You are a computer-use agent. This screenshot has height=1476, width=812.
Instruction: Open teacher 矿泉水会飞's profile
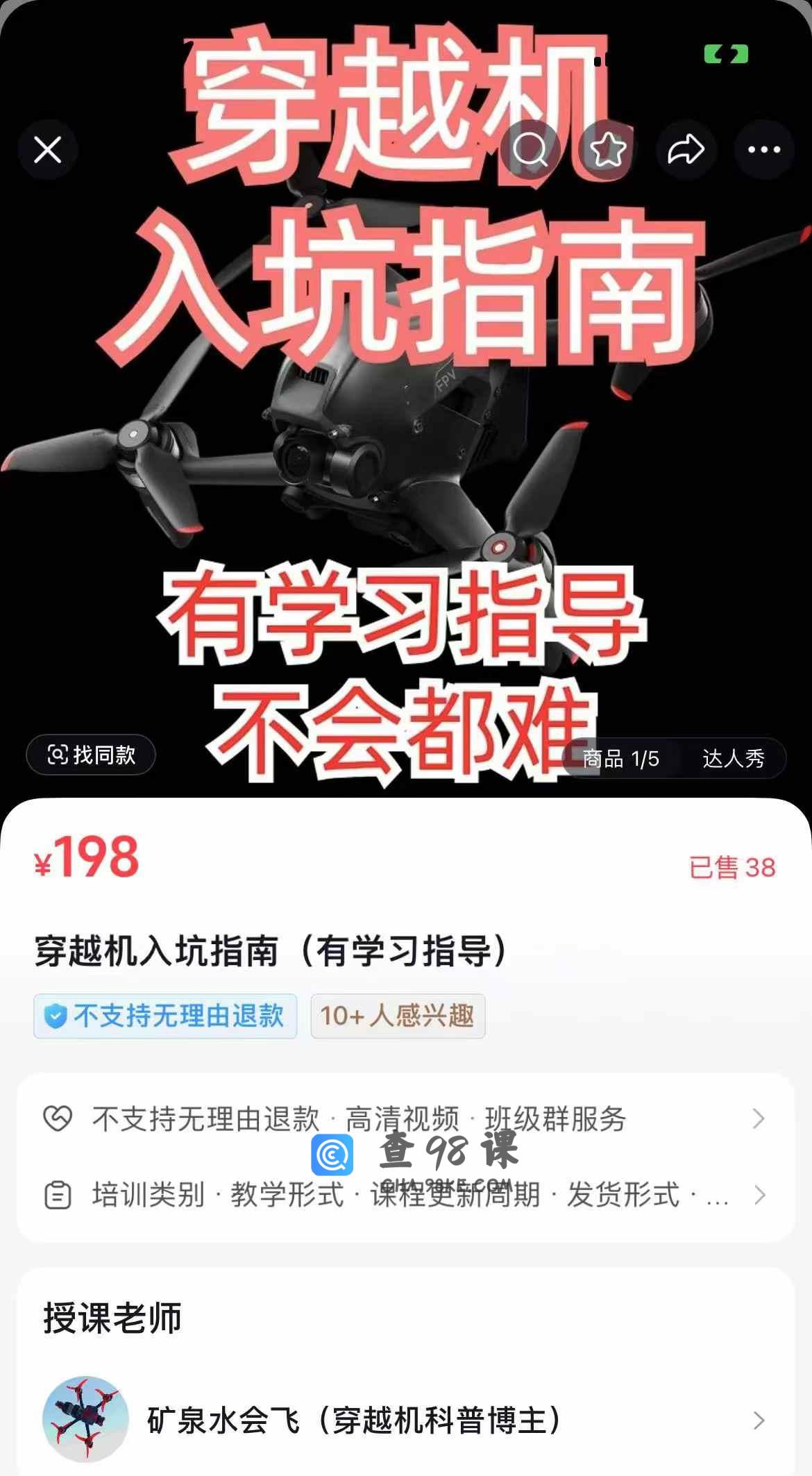pyautogui.click(x=405, y=1420)
